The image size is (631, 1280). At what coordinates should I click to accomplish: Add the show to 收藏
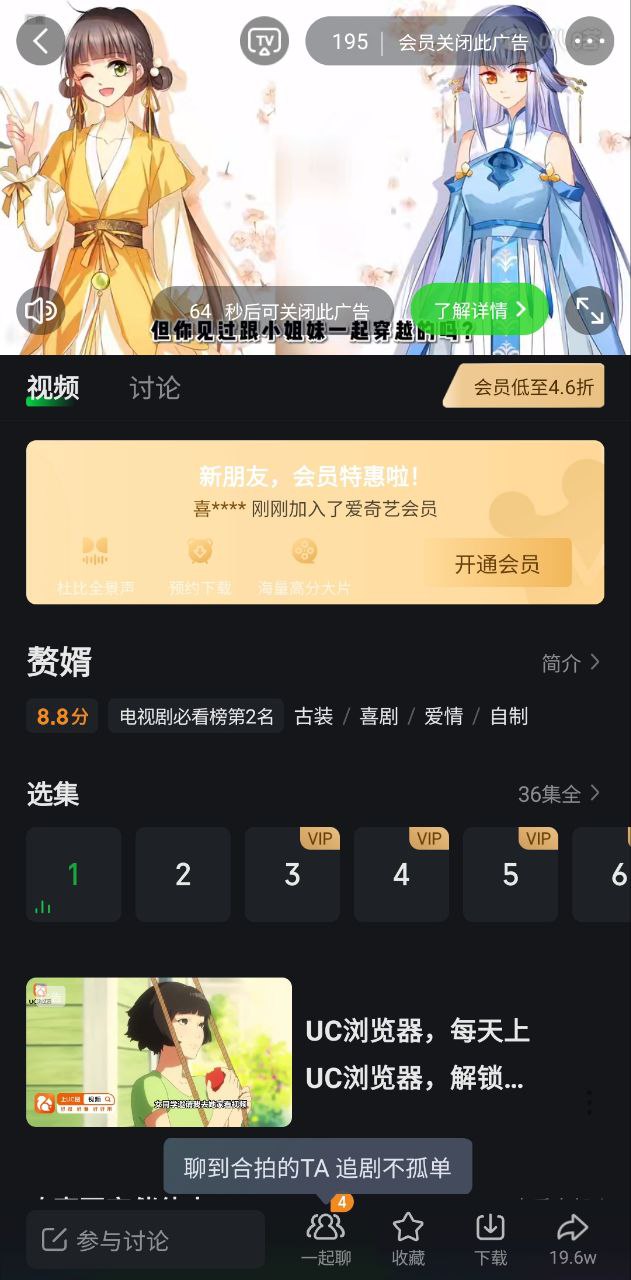(408, 1238)
